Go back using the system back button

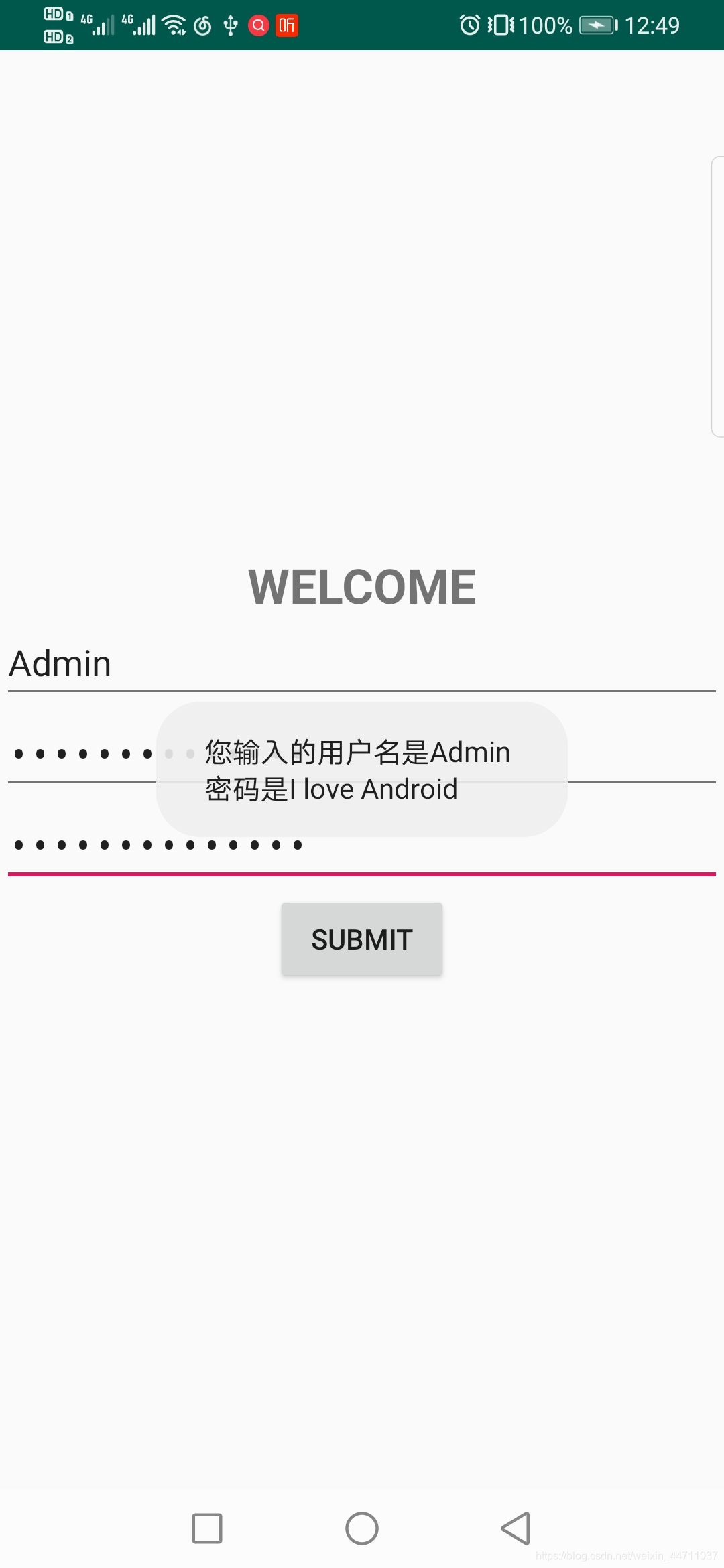[516, 1528]
